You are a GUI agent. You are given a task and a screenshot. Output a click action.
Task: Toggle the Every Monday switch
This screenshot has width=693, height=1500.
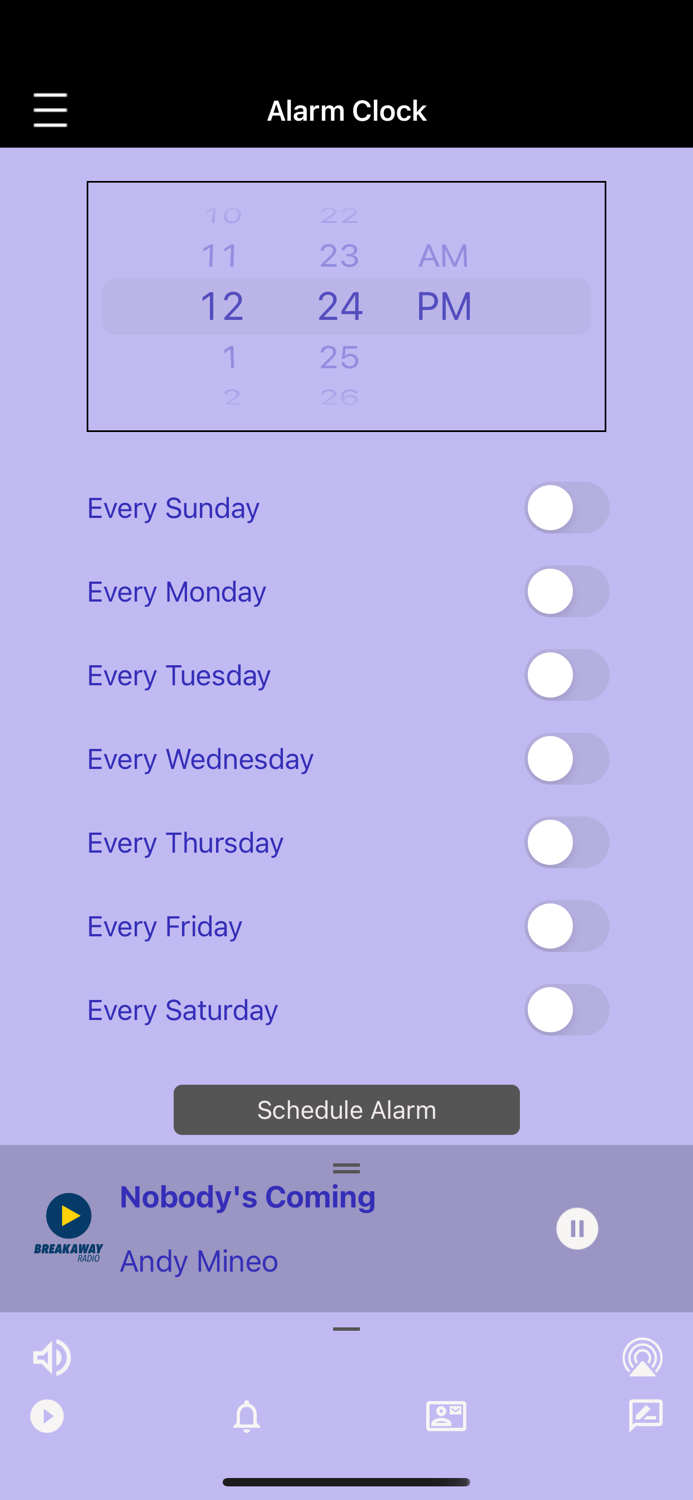point(567,592)
